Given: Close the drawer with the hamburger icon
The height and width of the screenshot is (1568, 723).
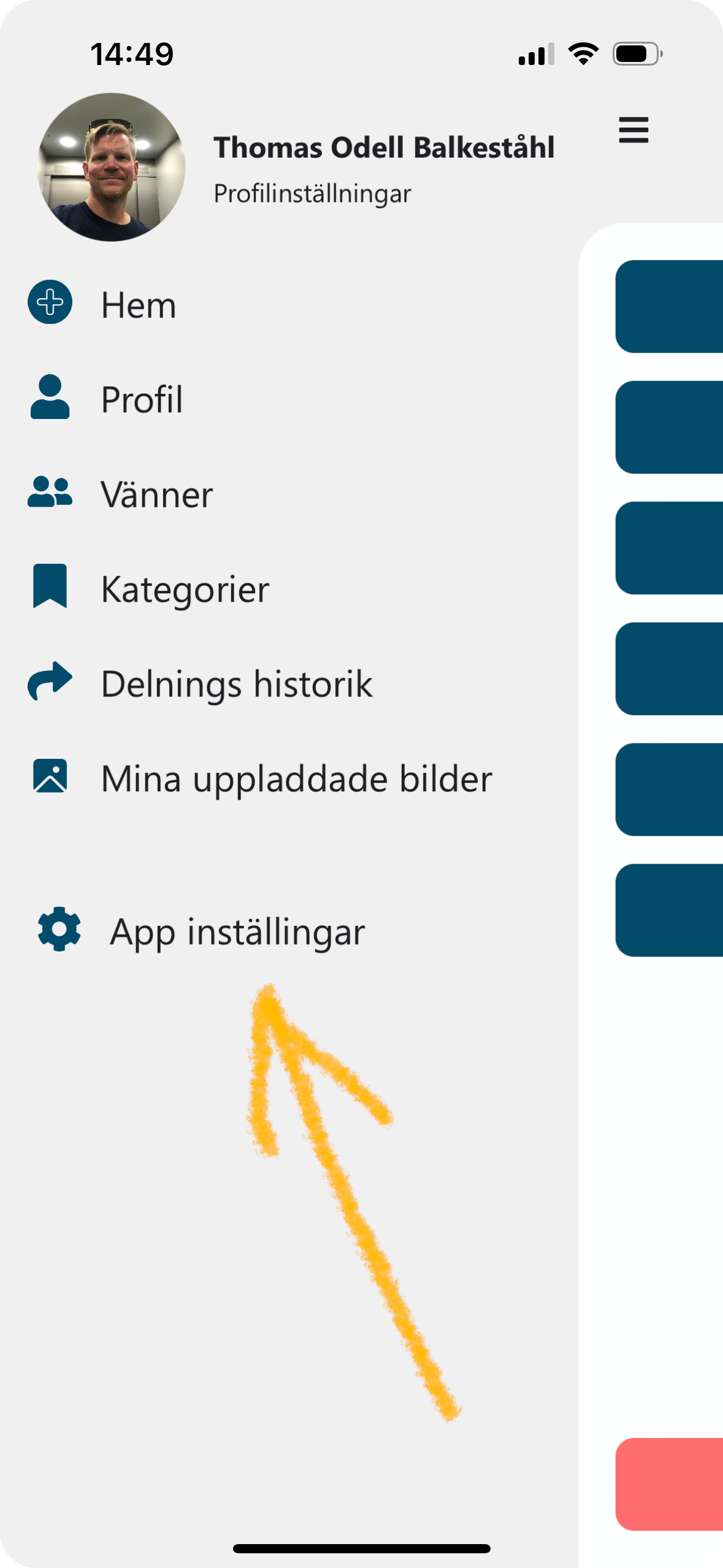Looking at the screenshot, I should click(633, 130).
